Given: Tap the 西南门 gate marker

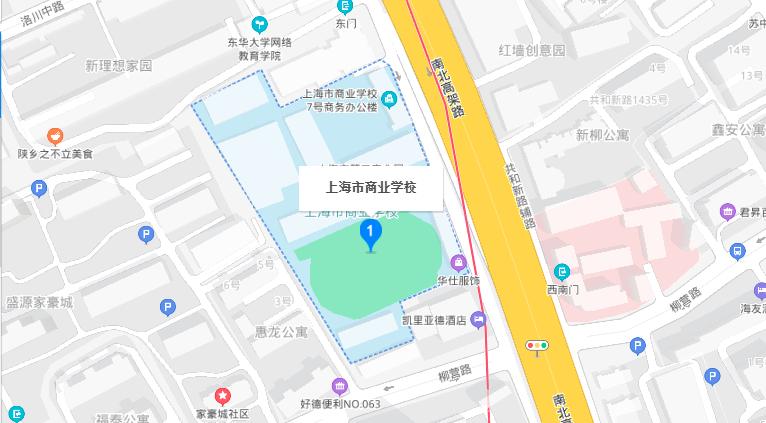Looking at the screenshot, I should tap(563, 272).
